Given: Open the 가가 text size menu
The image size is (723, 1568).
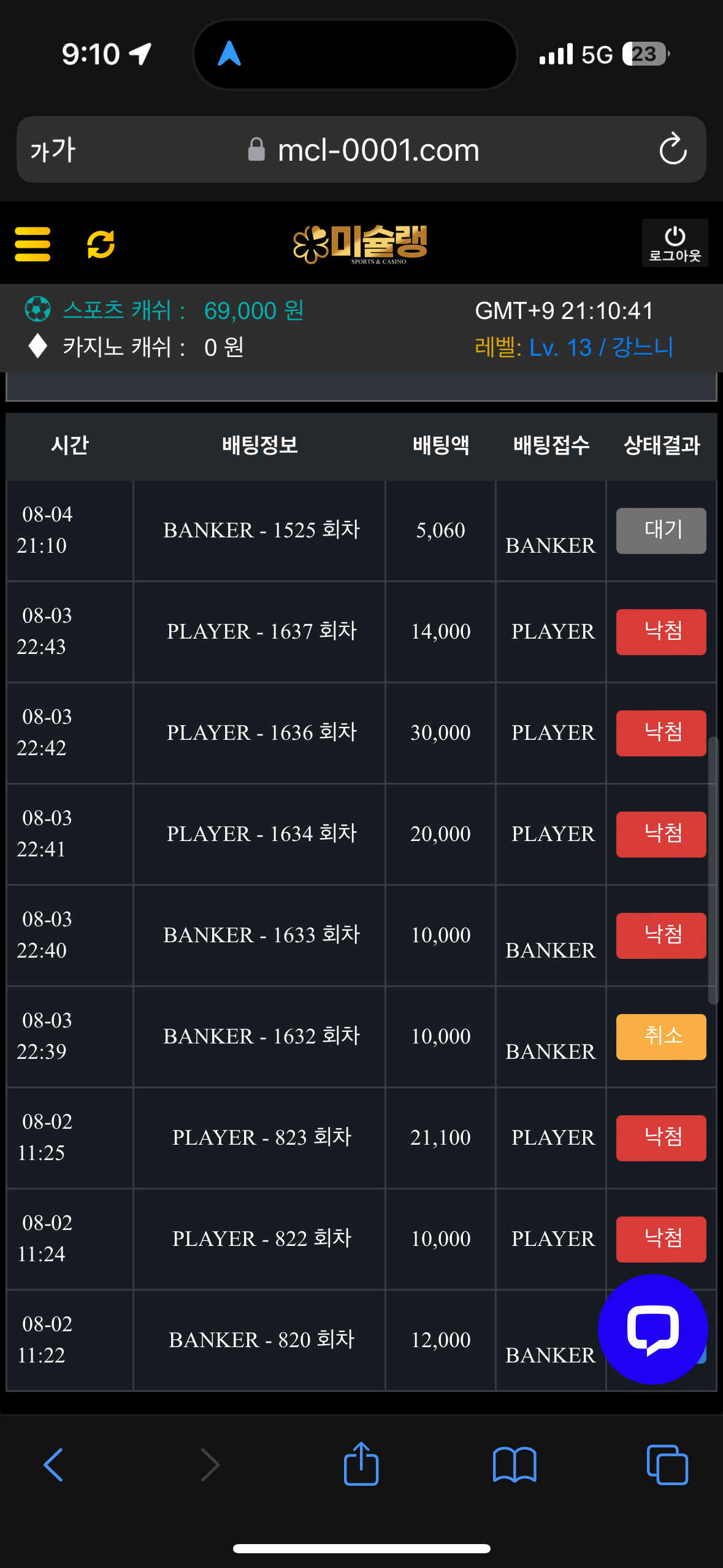Looking at the screenshot, I should [x=53, y=150].
